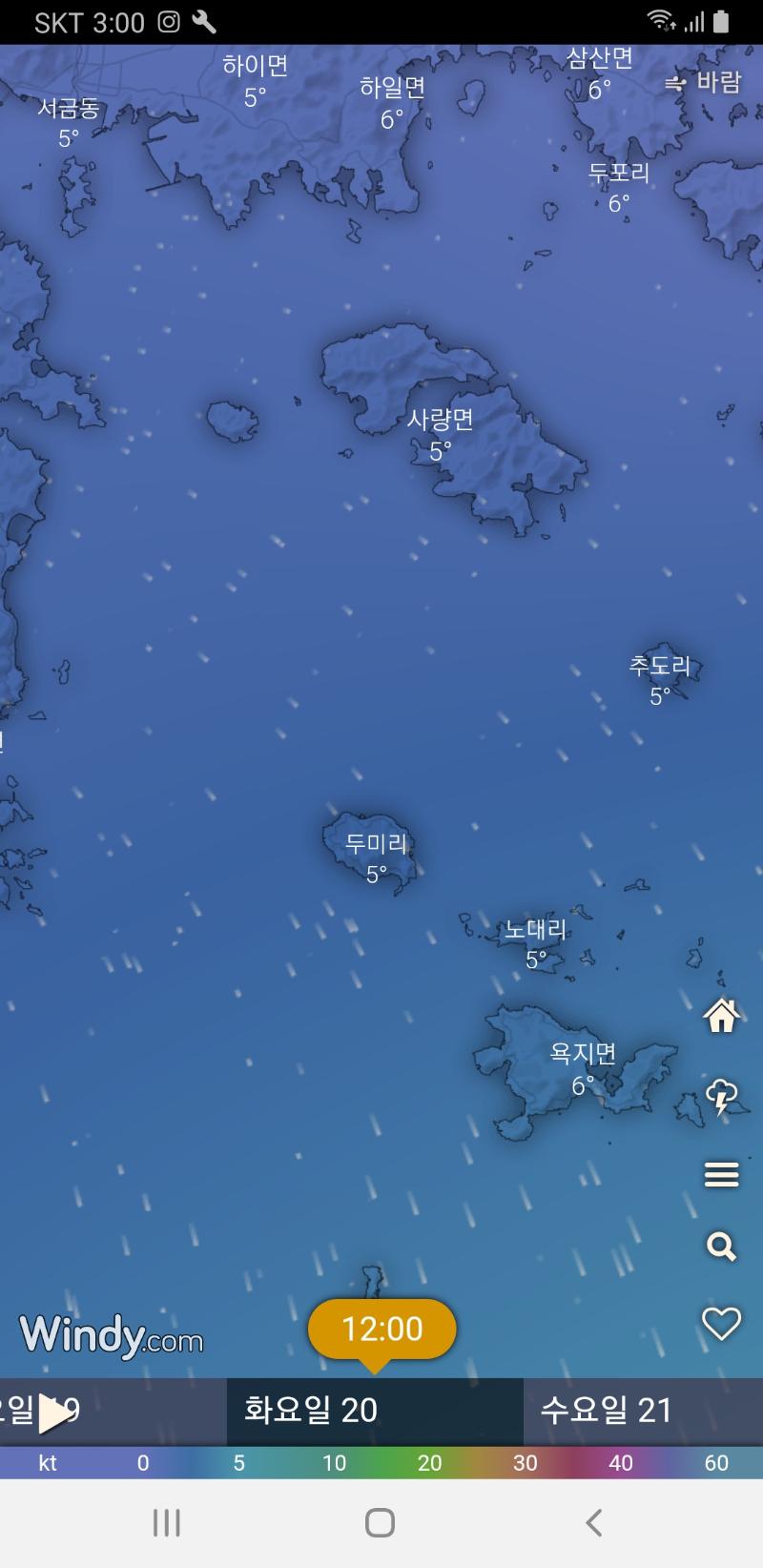The image size is (763, 1568).
Task: Tap the home location icon
Action: [721, 1016]
